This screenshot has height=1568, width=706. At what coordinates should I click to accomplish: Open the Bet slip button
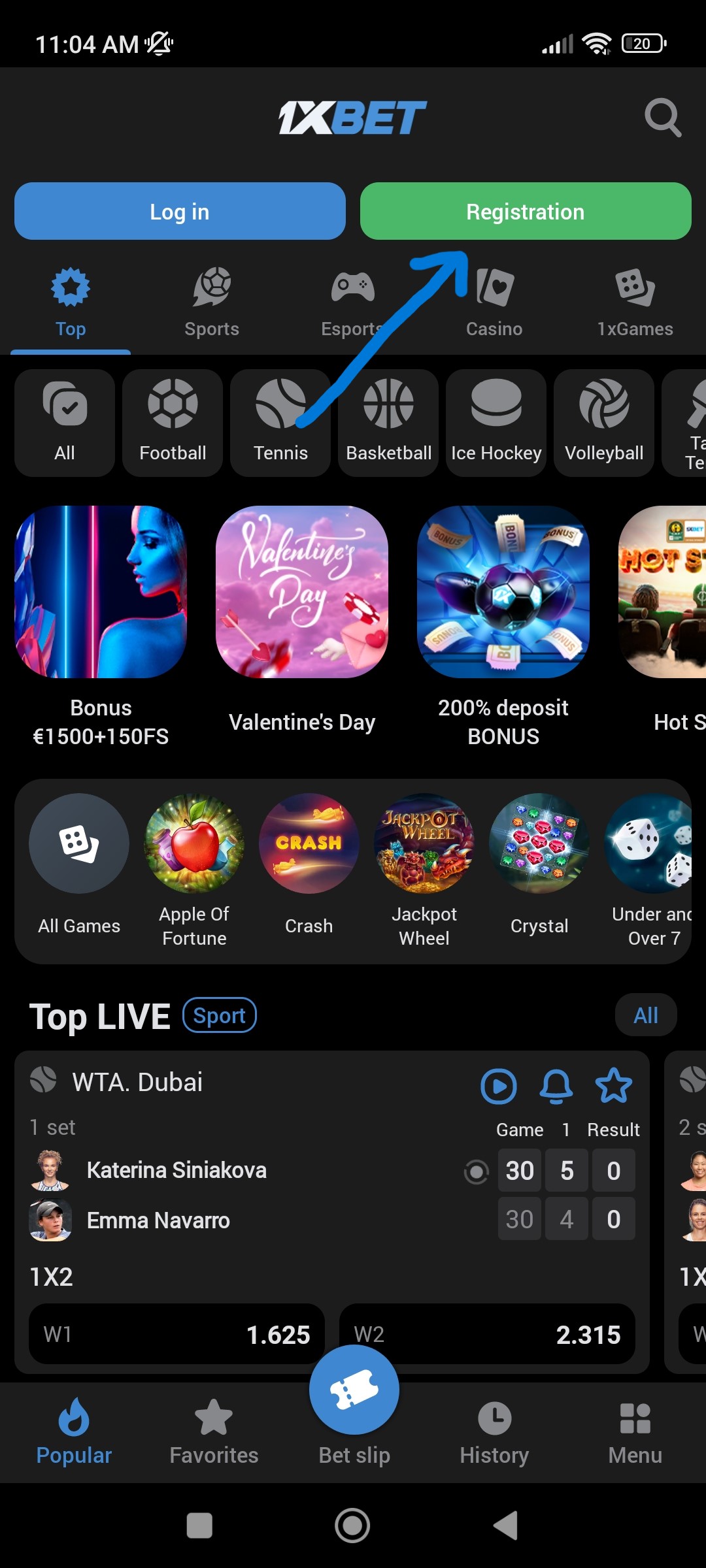[x=354, y=1392]
